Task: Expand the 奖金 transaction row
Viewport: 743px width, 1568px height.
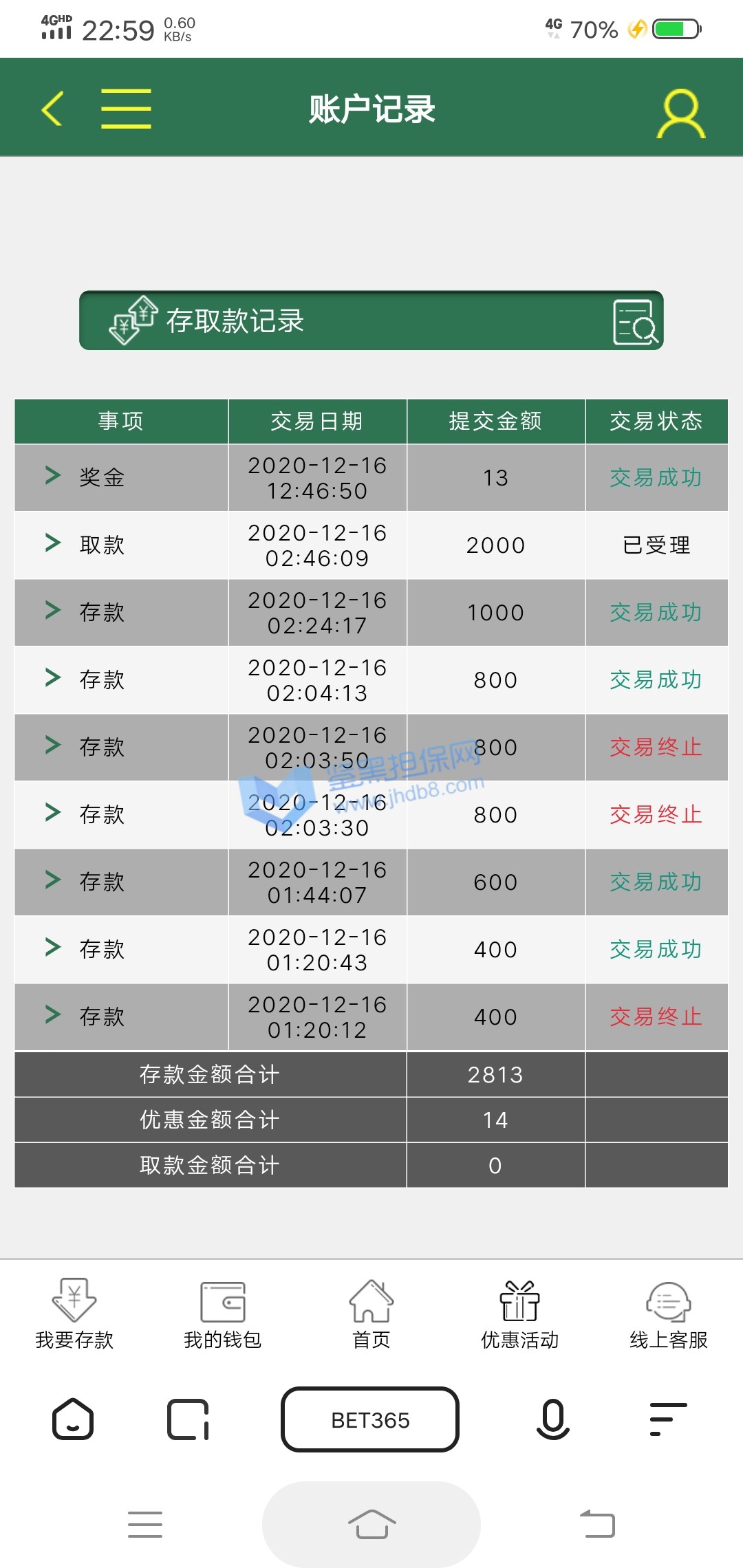Action: click(x=53, y=476)
